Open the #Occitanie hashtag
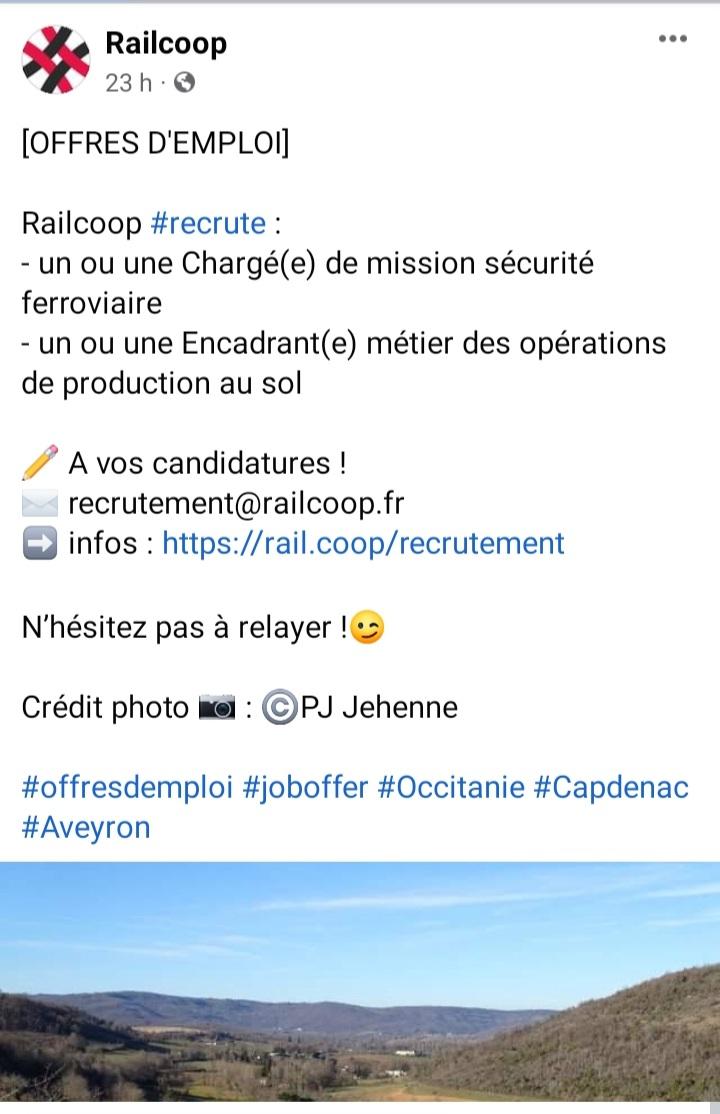720x1114 pixels. tap(450, 787)
